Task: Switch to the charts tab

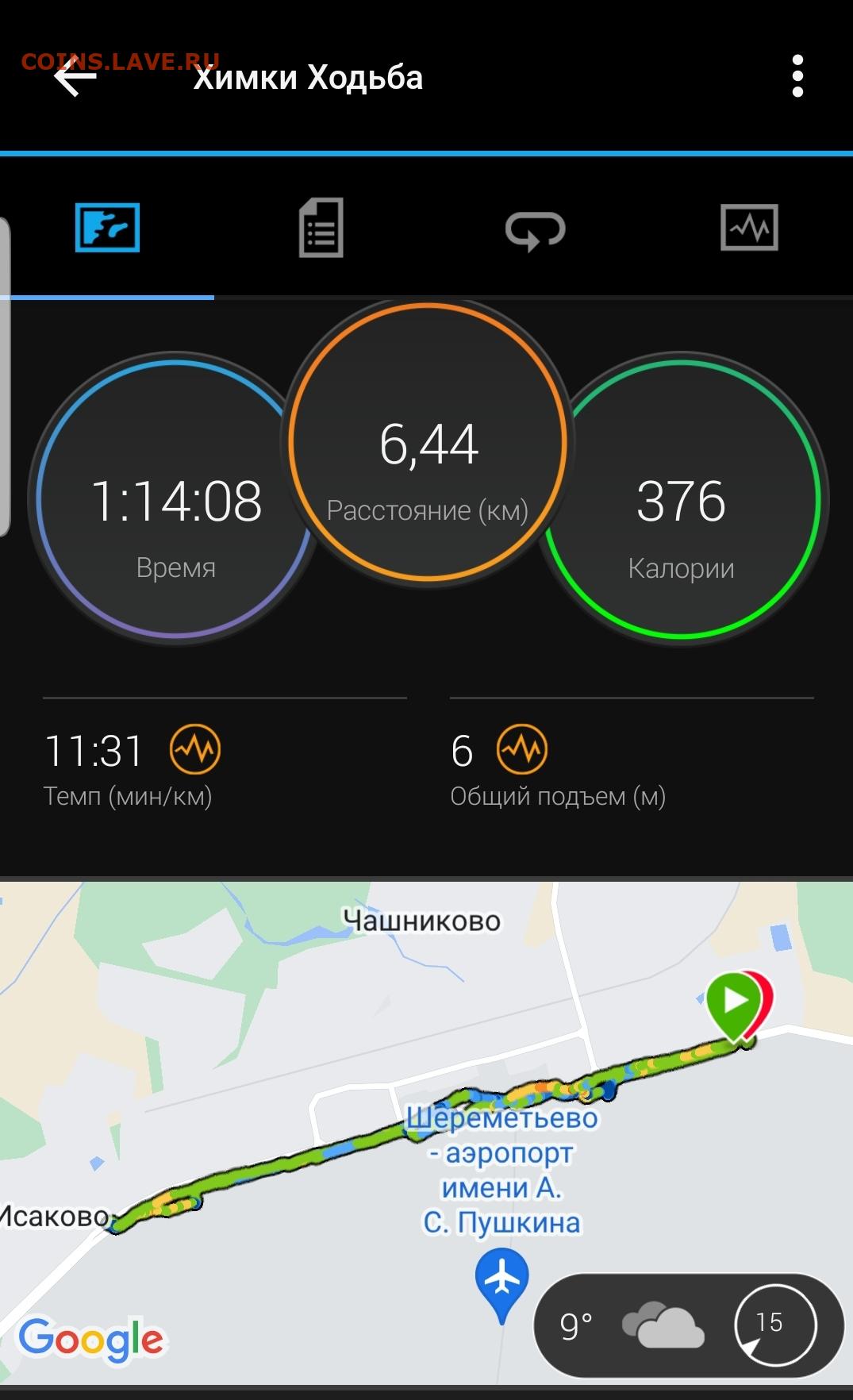Action: pos(749,228)
